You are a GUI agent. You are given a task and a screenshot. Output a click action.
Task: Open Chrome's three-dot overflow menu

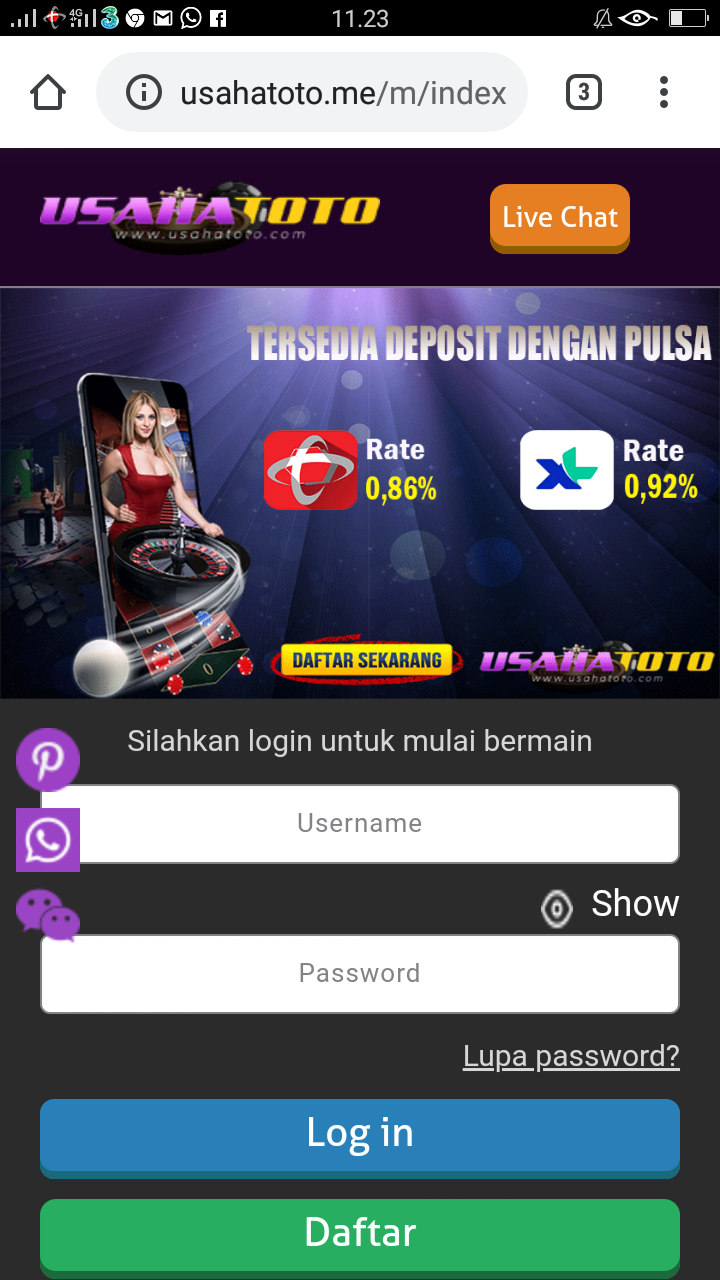(x=663, y=93)
